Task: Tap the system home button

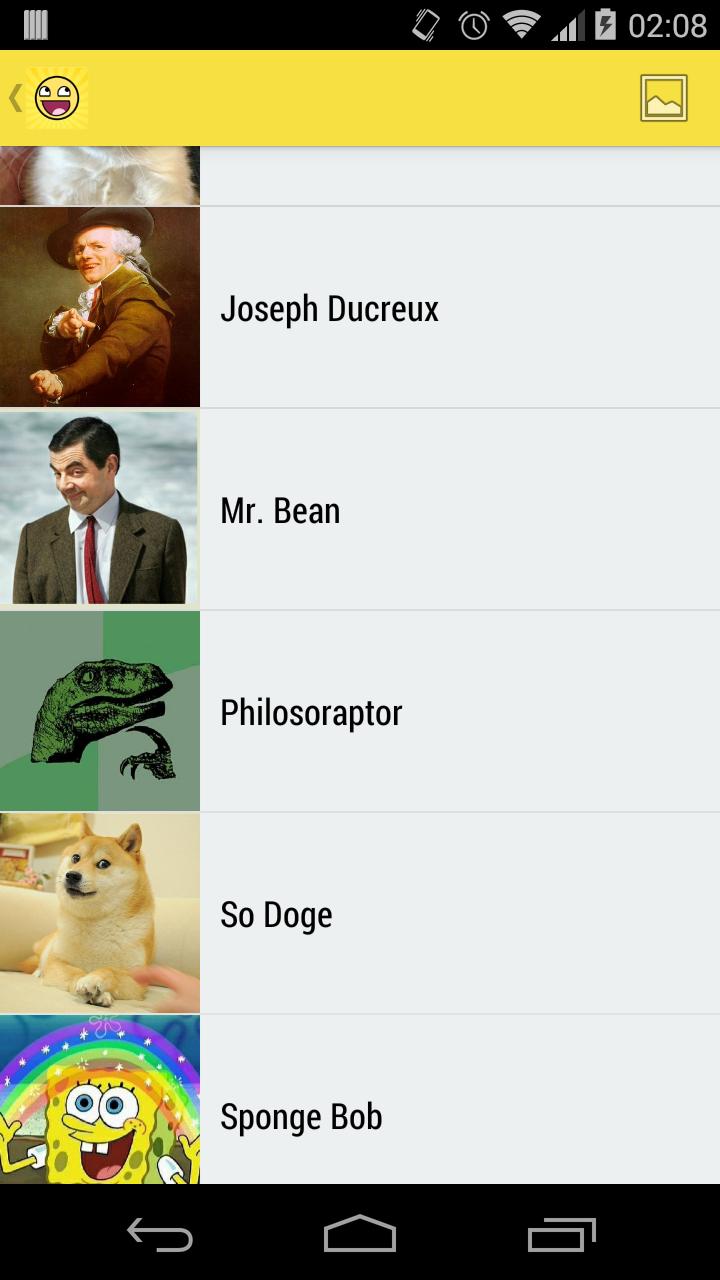Action: click(x=360, y=1234)
